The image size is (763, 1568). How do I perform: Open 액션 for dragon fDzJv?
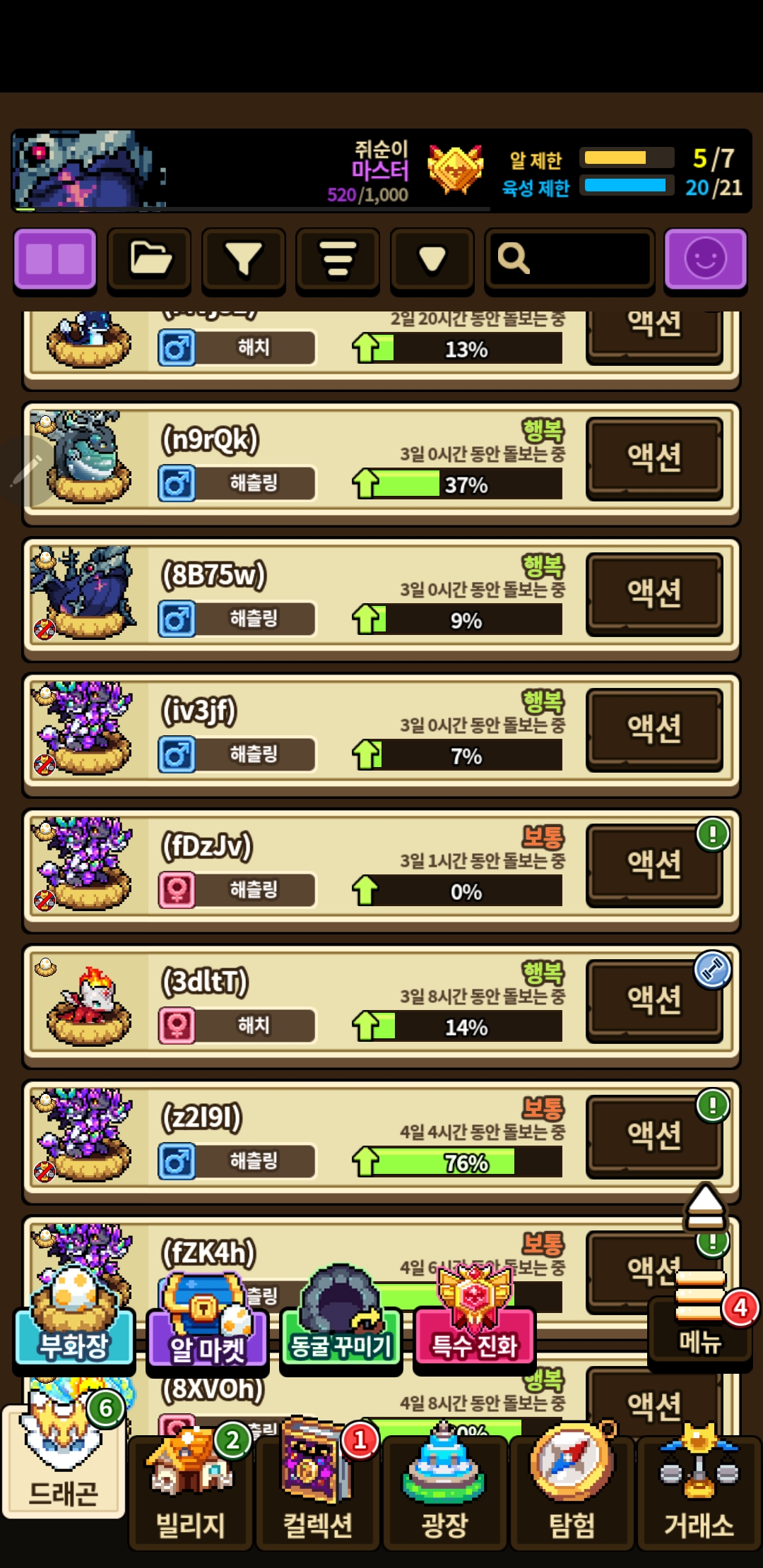click(x=654, y=865)
